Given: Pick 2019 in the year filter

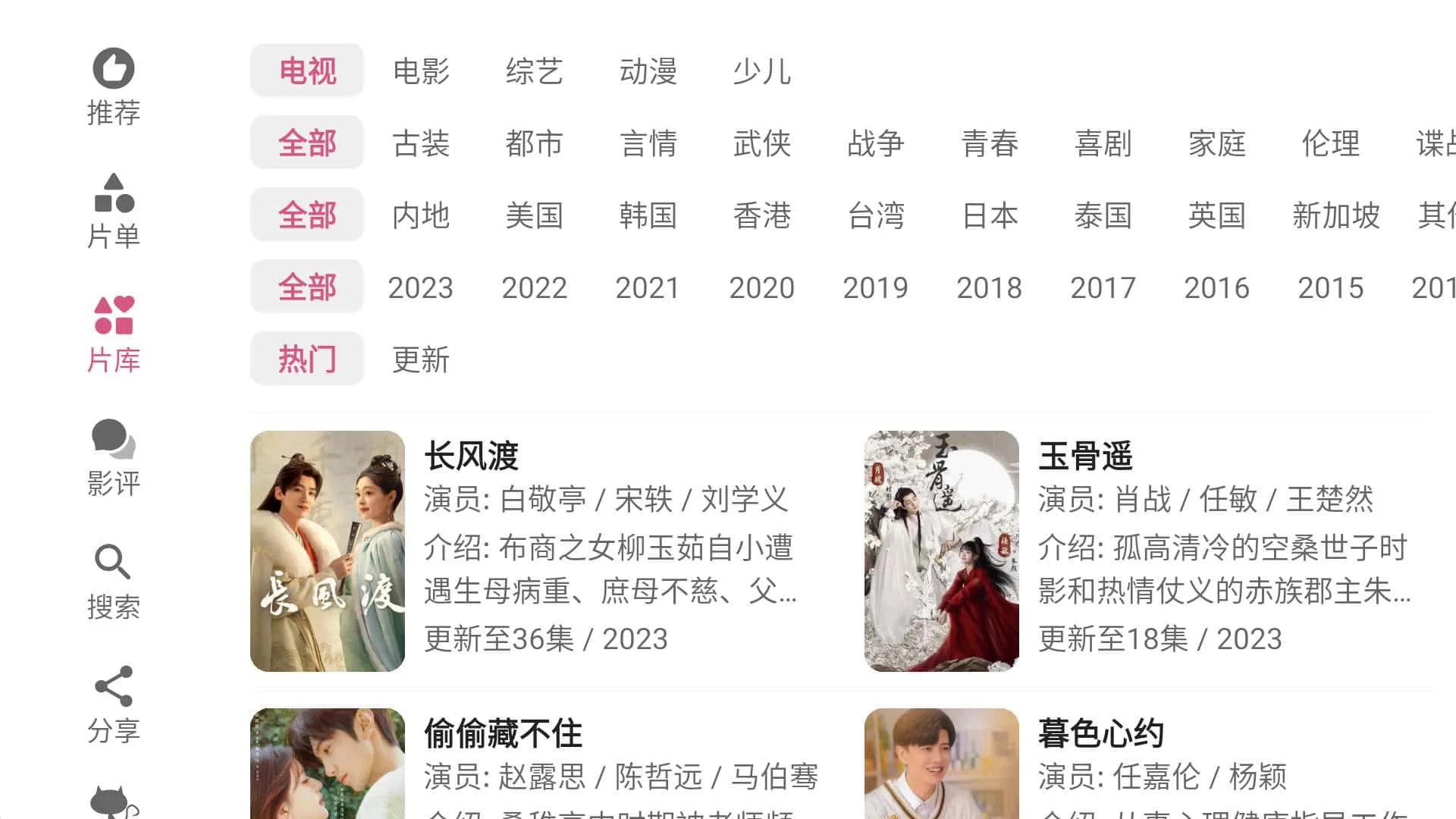Looking at the screenshot, I should (x=875, y=287).
